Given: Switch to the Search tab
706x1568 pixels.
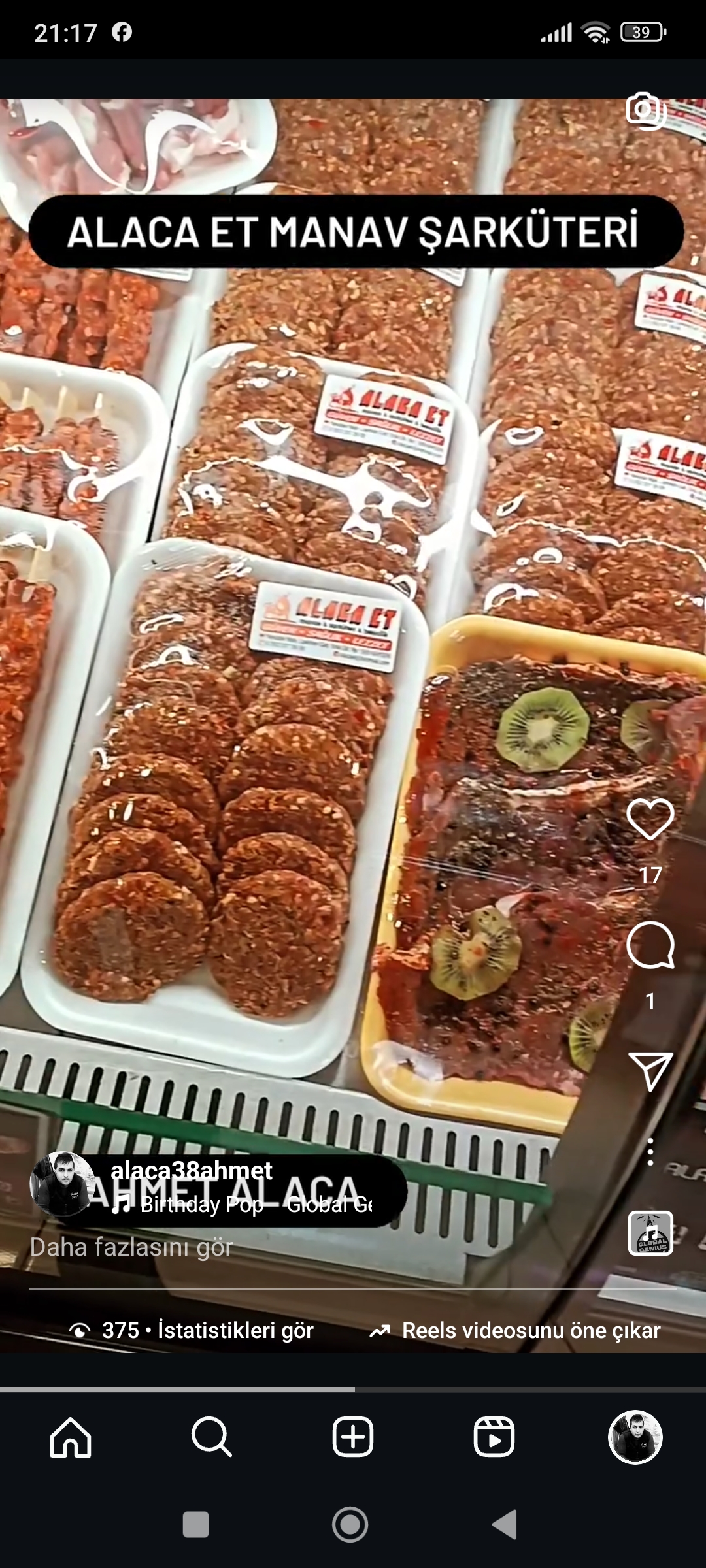Looking at the screenshot, I should pos(212,1437).
